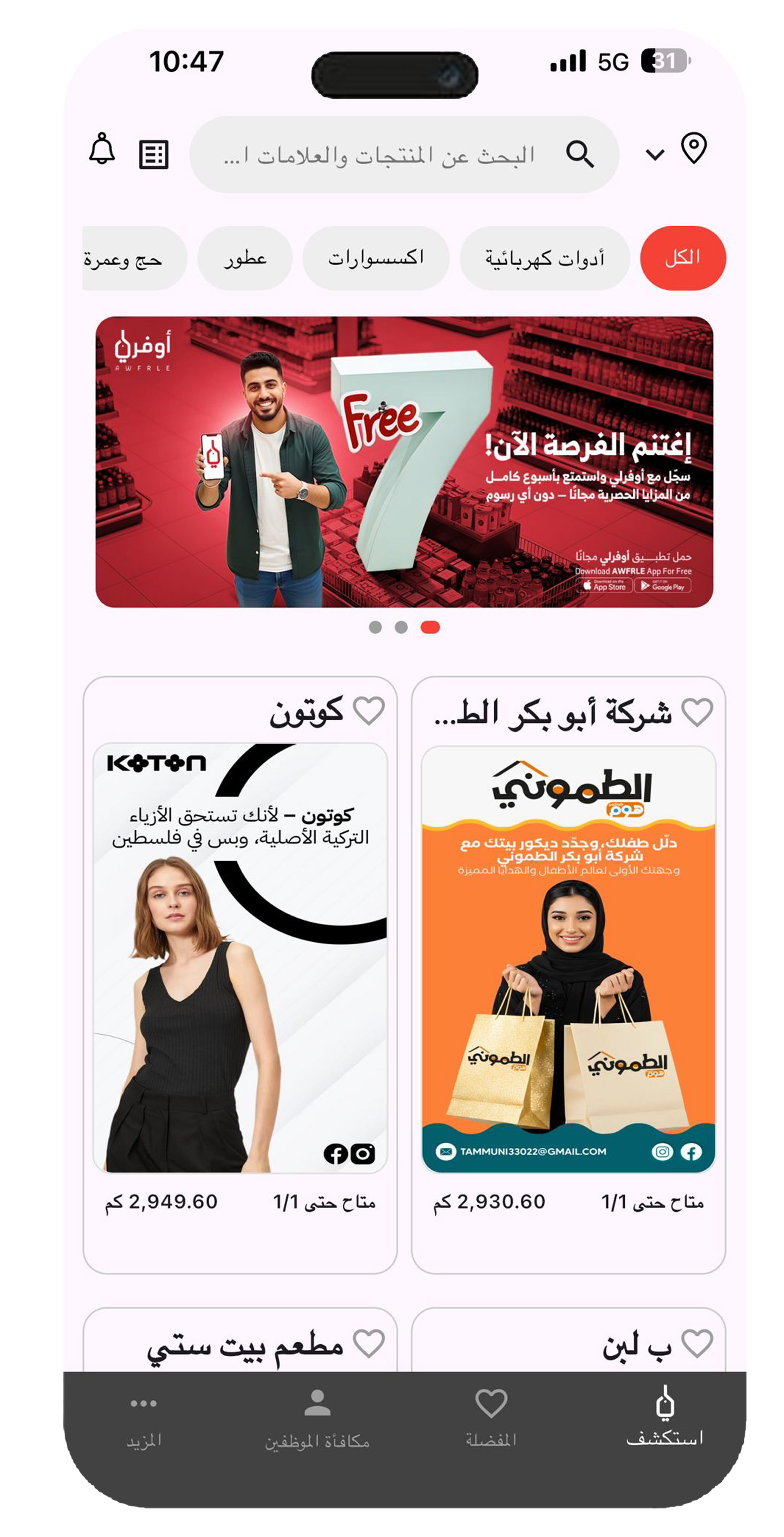The width and height of the screenshot is (784, 1537).
Task: Favorite شركة أبو بكر الطموني store
Action: point(697,712)
